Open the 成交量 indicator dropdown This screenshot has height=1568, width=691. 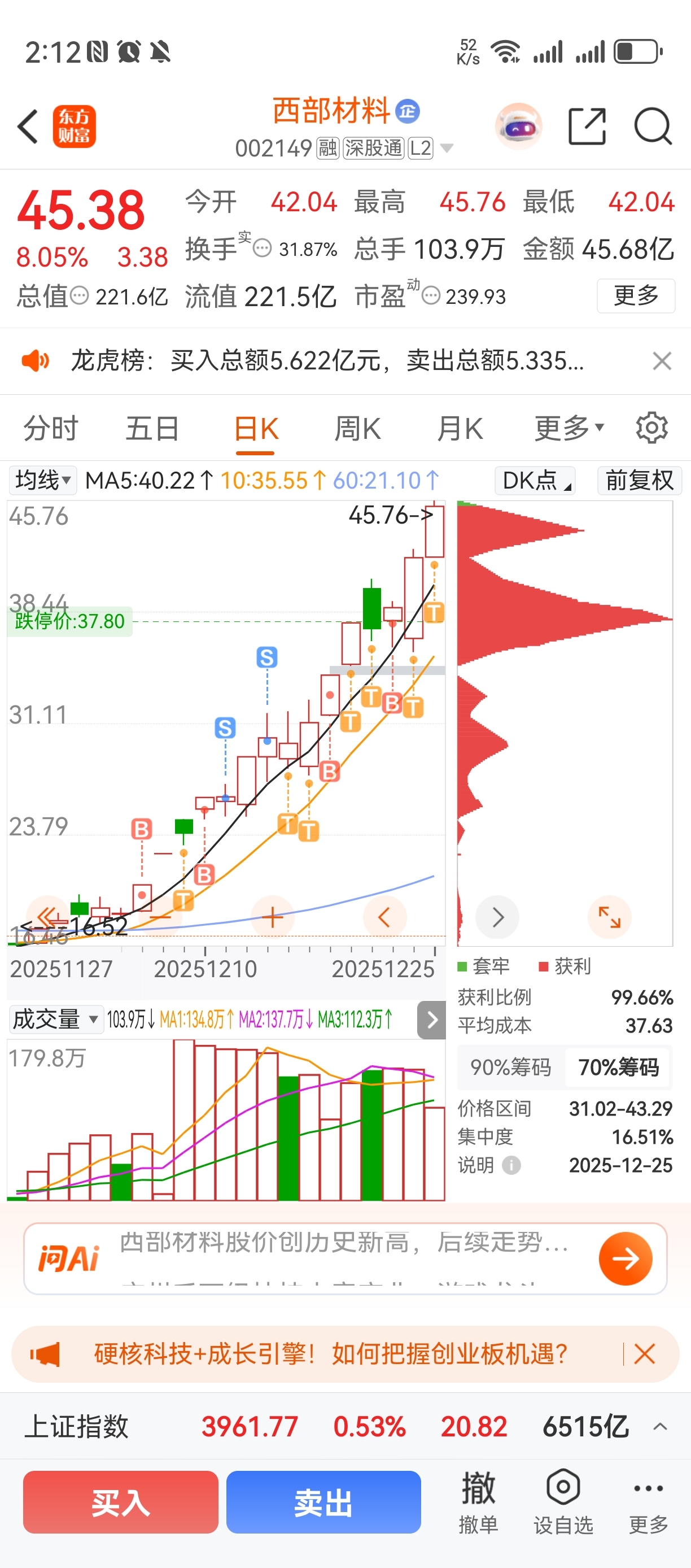[x=55, y=1019]
